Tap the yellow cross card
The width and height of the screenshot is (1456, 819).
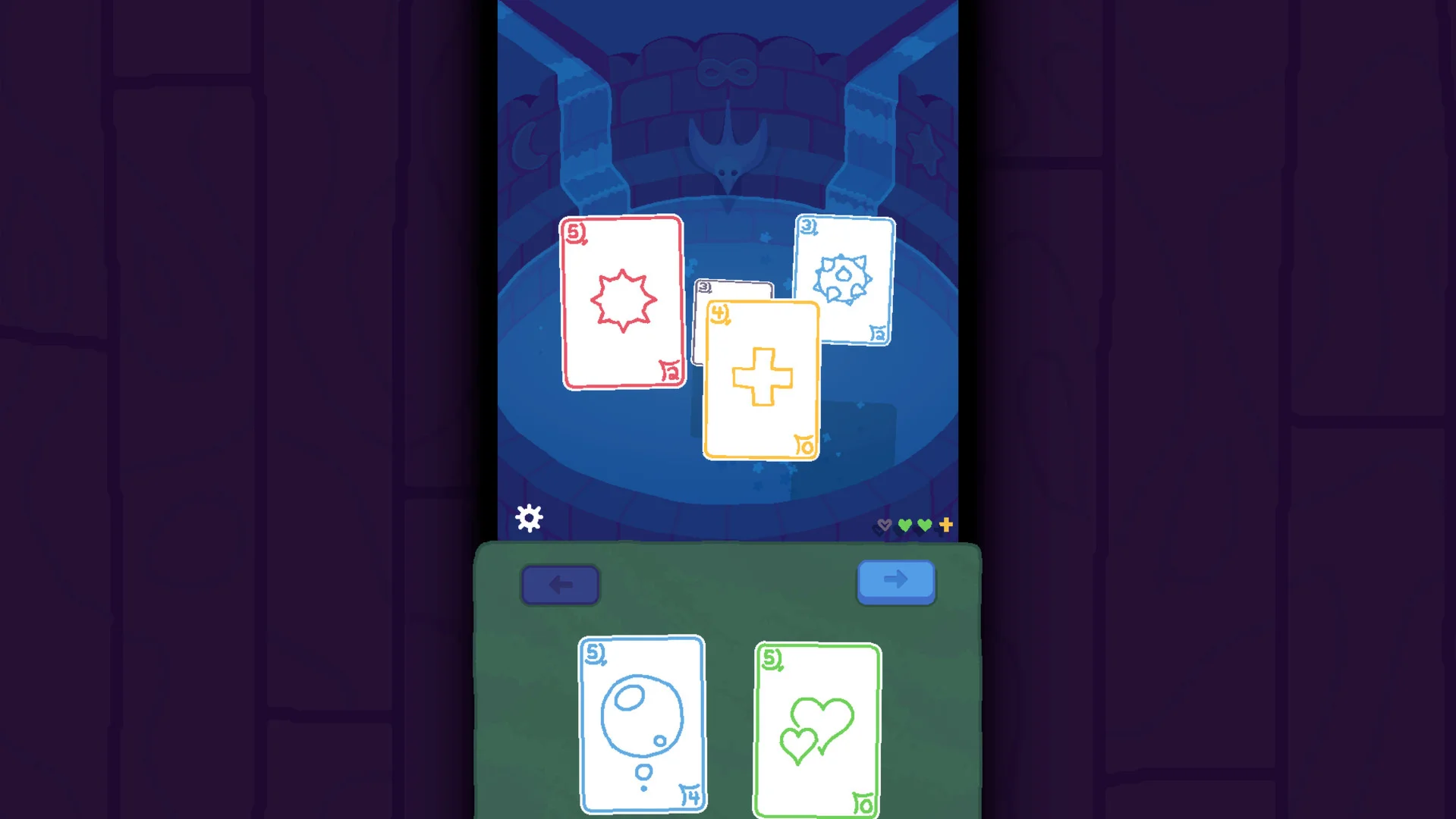coord(761,381)
